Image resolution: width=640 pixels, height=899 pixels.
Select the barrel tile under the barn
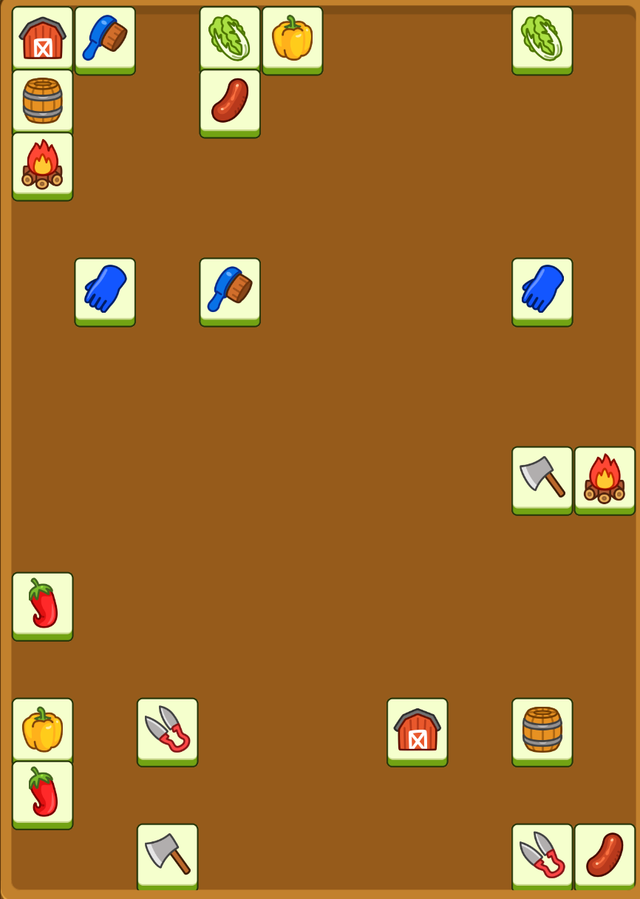(x=42, y=101)
